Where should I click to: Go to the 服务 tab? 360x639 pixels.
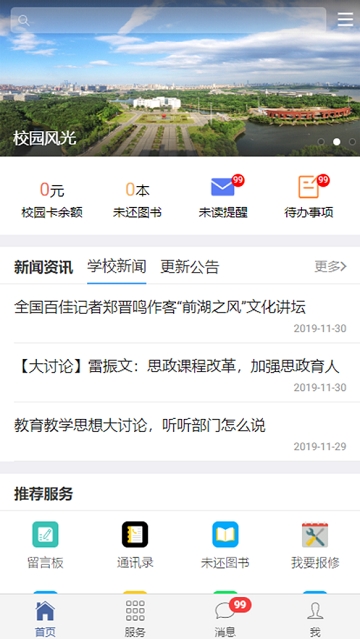[135, 617]
